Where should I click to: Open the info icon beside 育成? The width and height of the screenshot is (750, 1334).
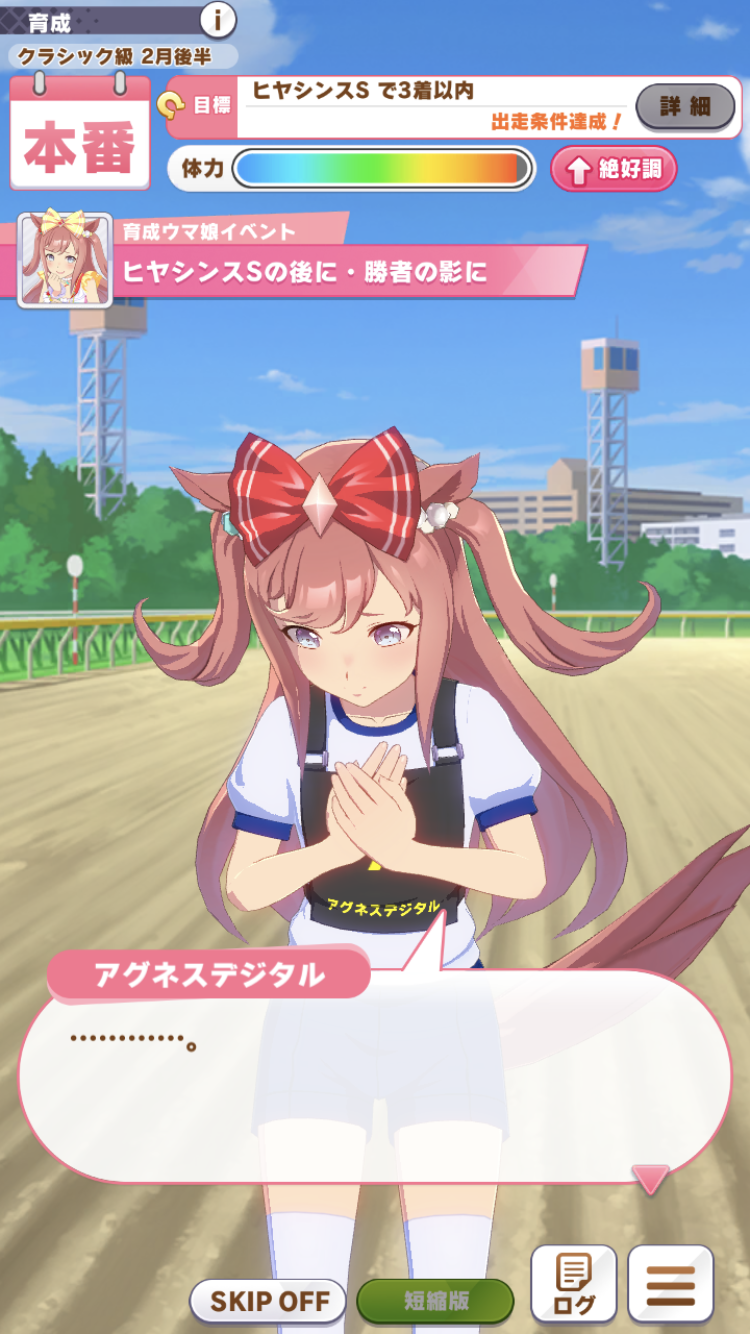tap(218, 19)
